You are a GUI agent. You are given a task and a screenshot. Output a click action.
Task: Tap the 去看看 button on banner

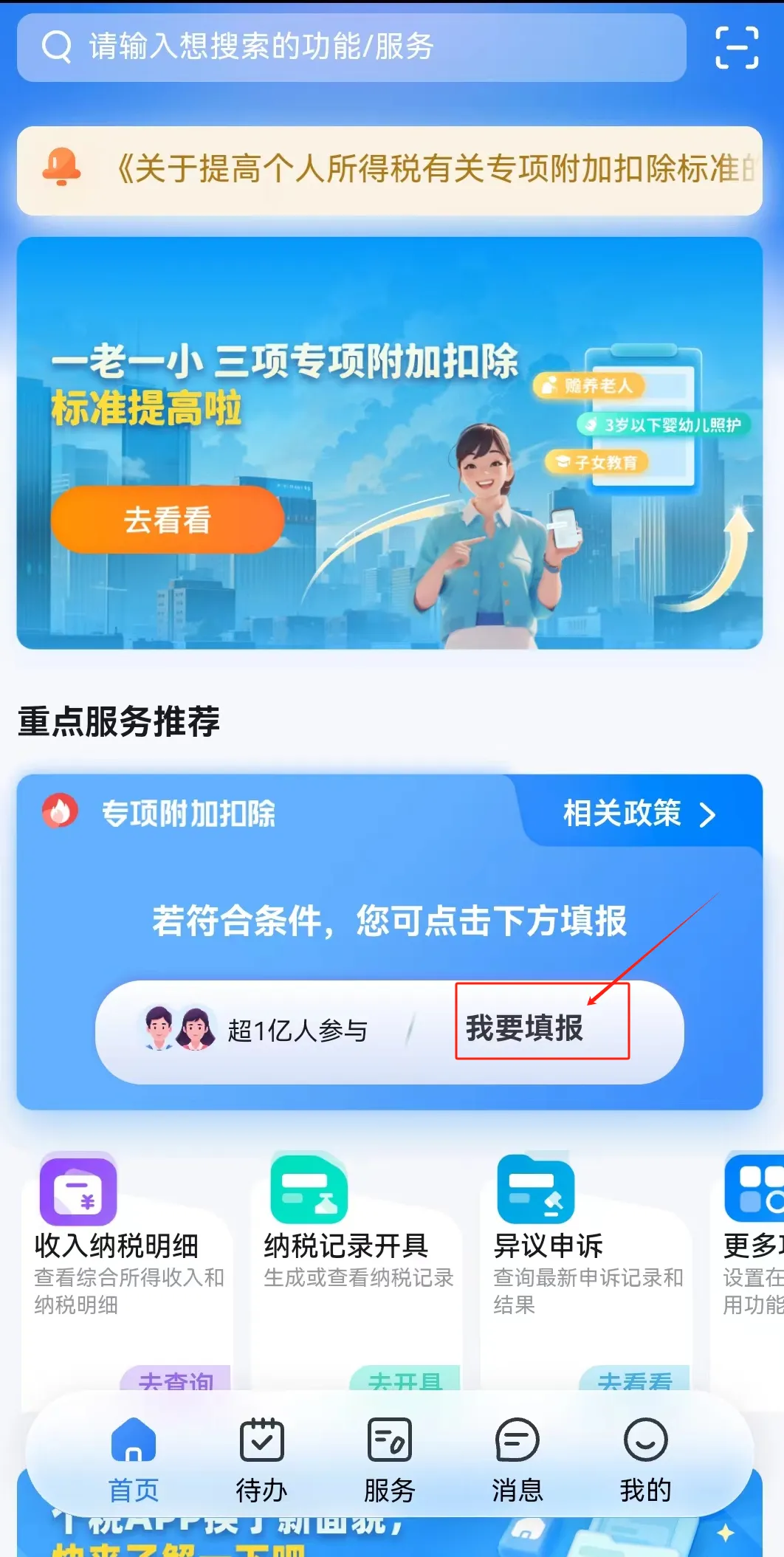[x=168, y=520]
